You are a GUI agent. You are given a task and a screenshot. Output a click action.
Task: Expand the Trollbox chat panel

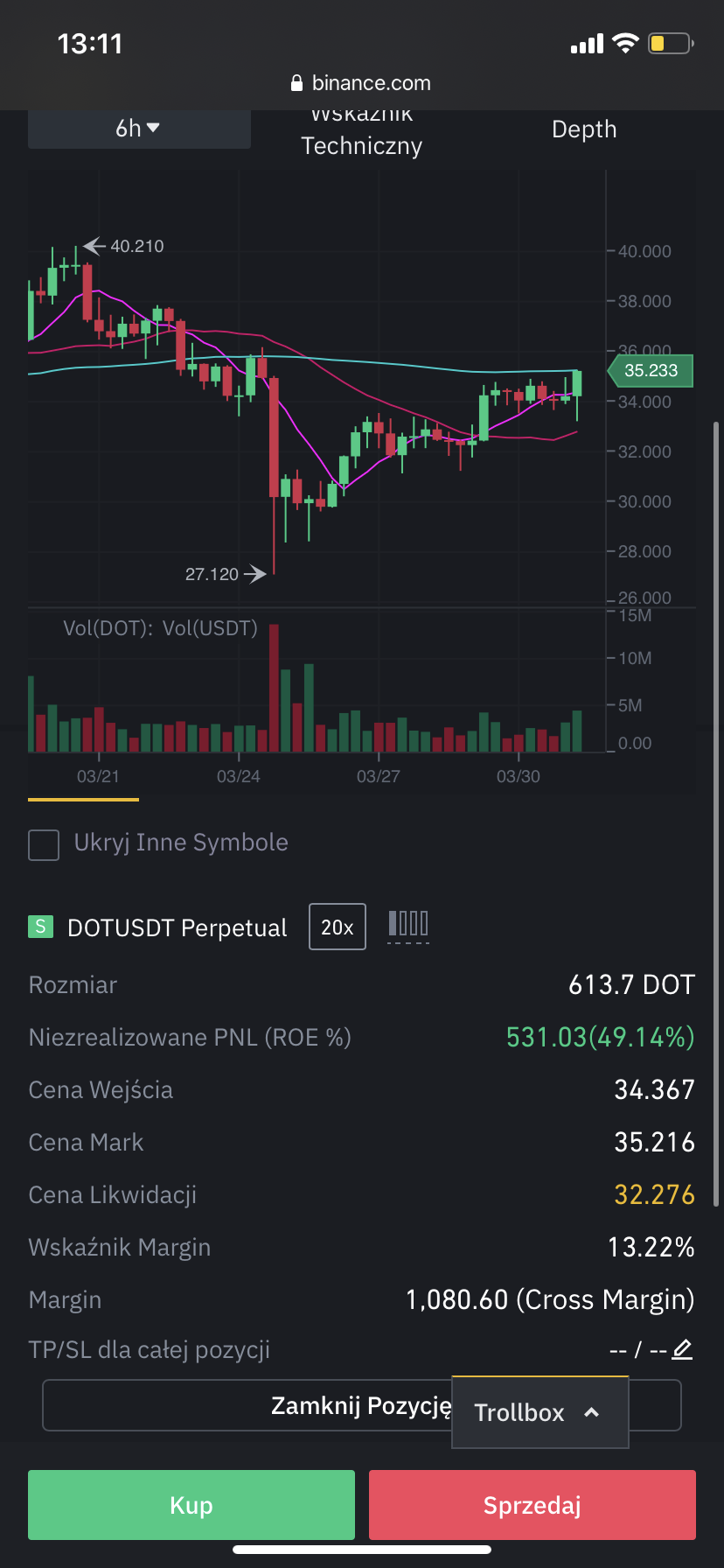point(539,1412)
